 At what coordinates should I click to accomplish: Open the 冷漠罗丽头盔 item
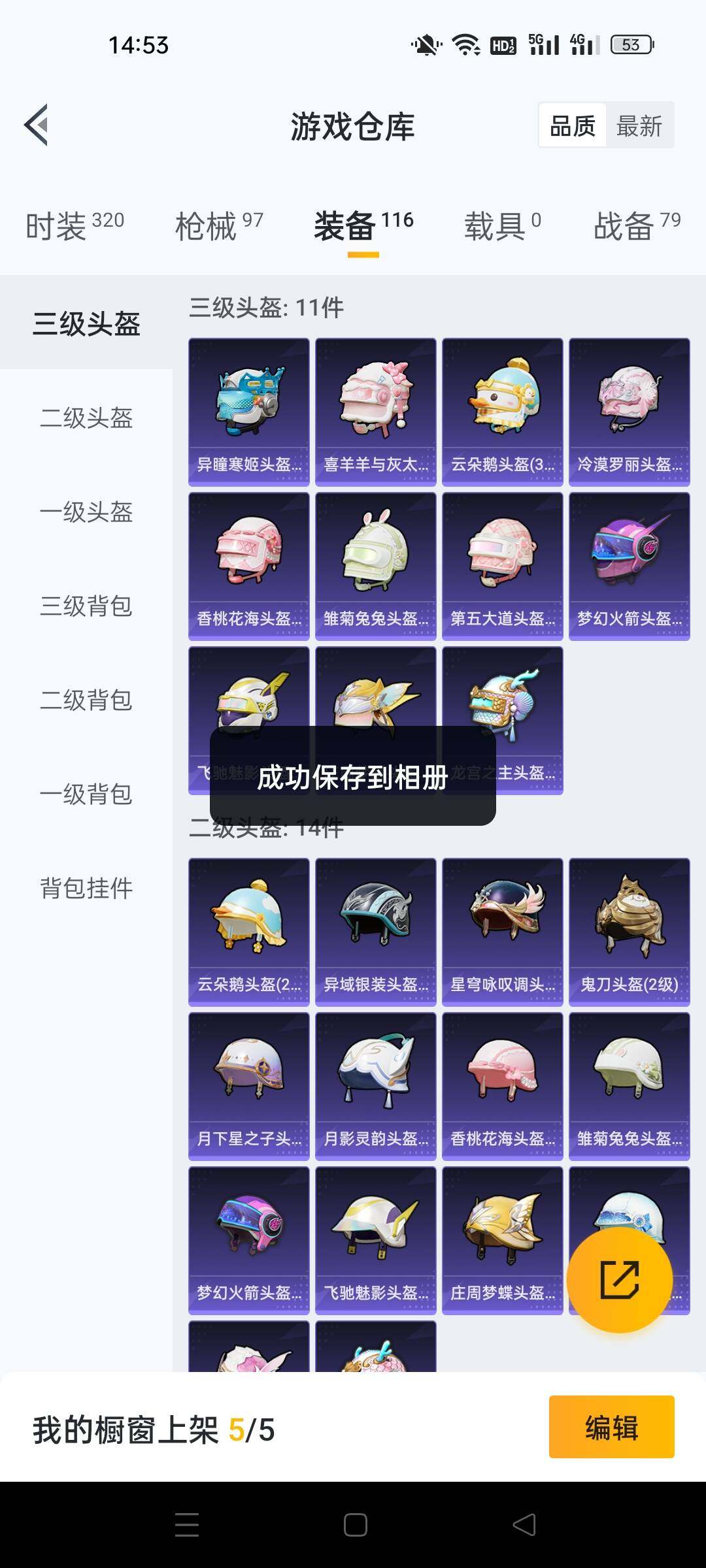[x=629, y=412]
